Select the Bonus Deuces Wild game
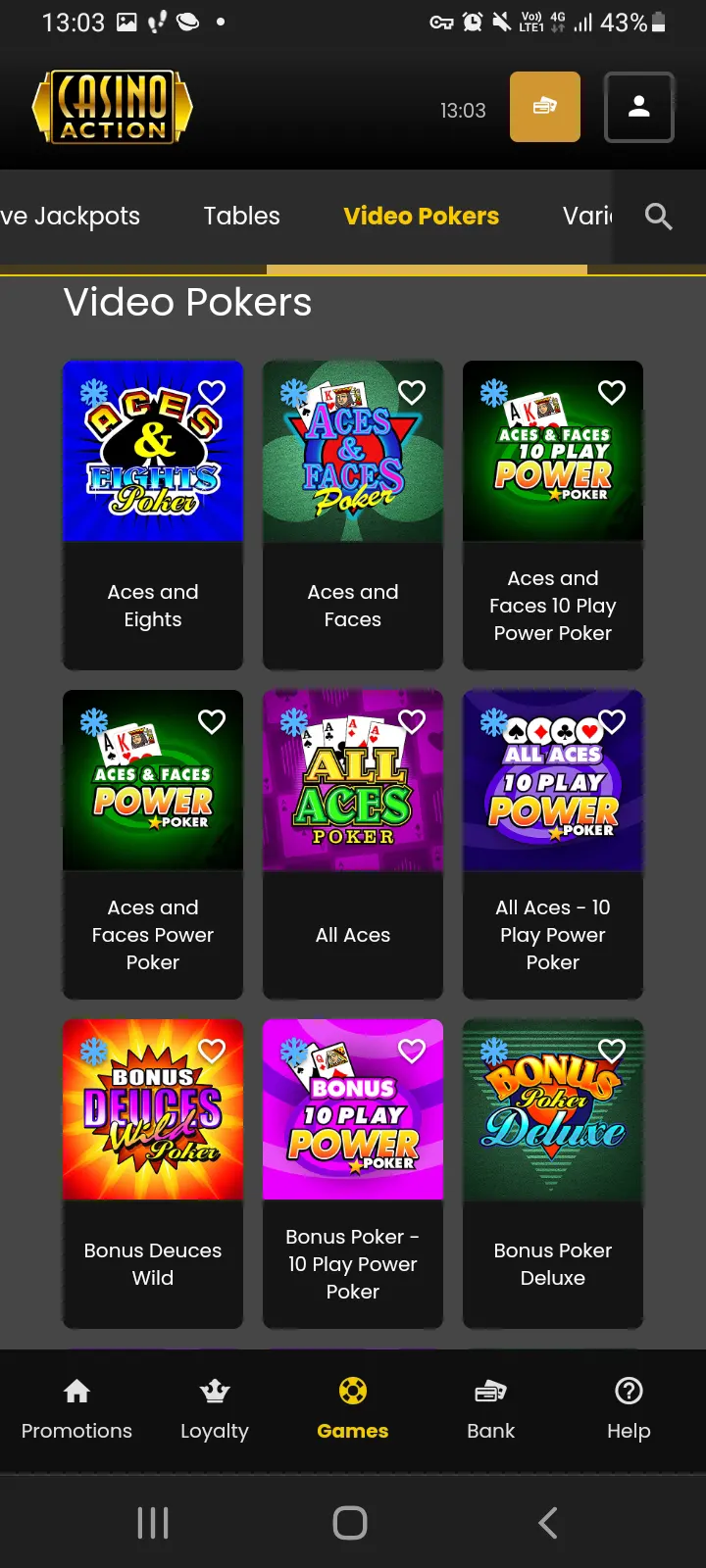This screenshot has height=1568, width=706. tap(153, 1174)
